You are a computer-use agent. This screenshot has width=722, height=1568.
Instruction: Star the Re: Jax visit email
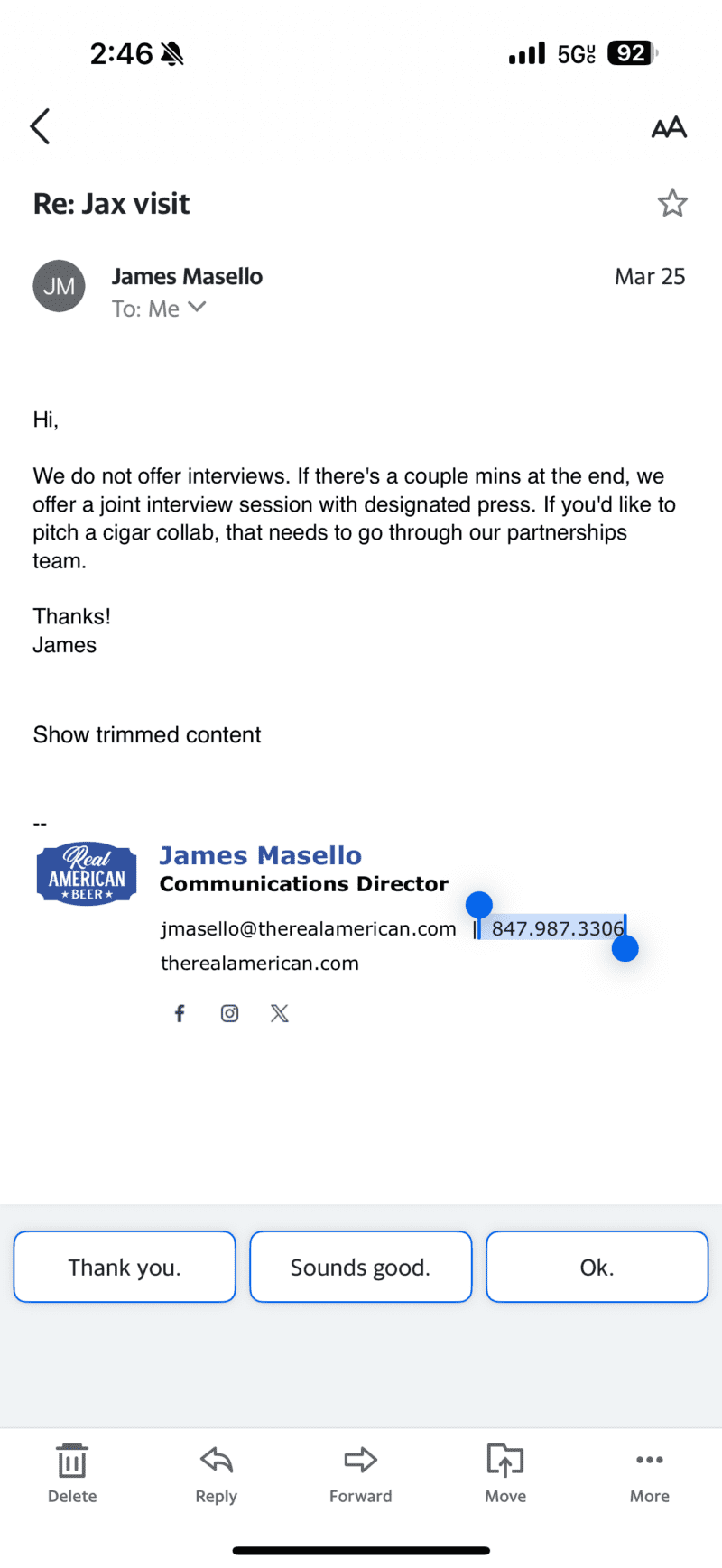click(x=672, y=203)
